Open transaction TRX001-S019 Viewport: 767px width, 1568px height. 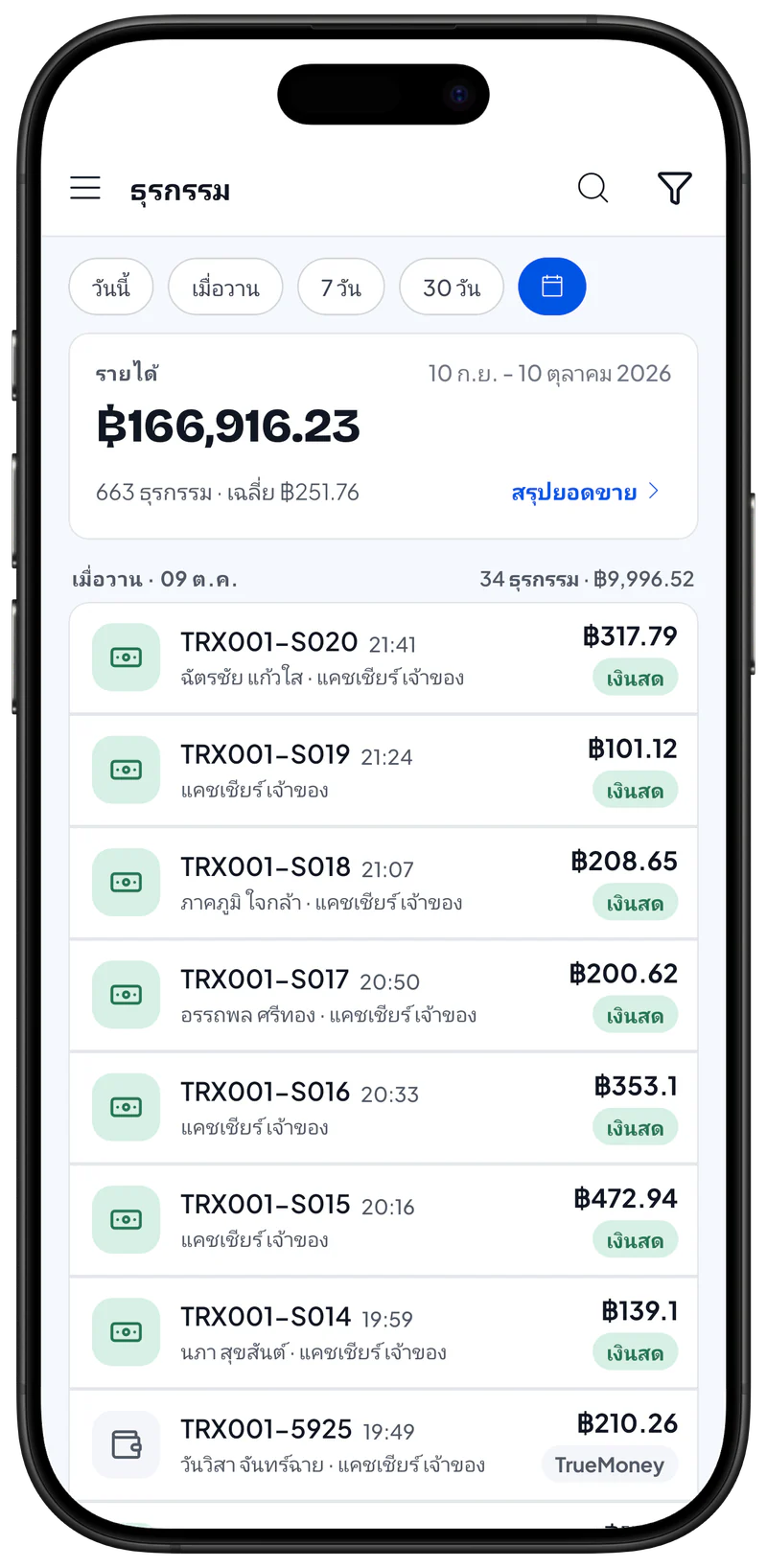[x=383, y=771]
